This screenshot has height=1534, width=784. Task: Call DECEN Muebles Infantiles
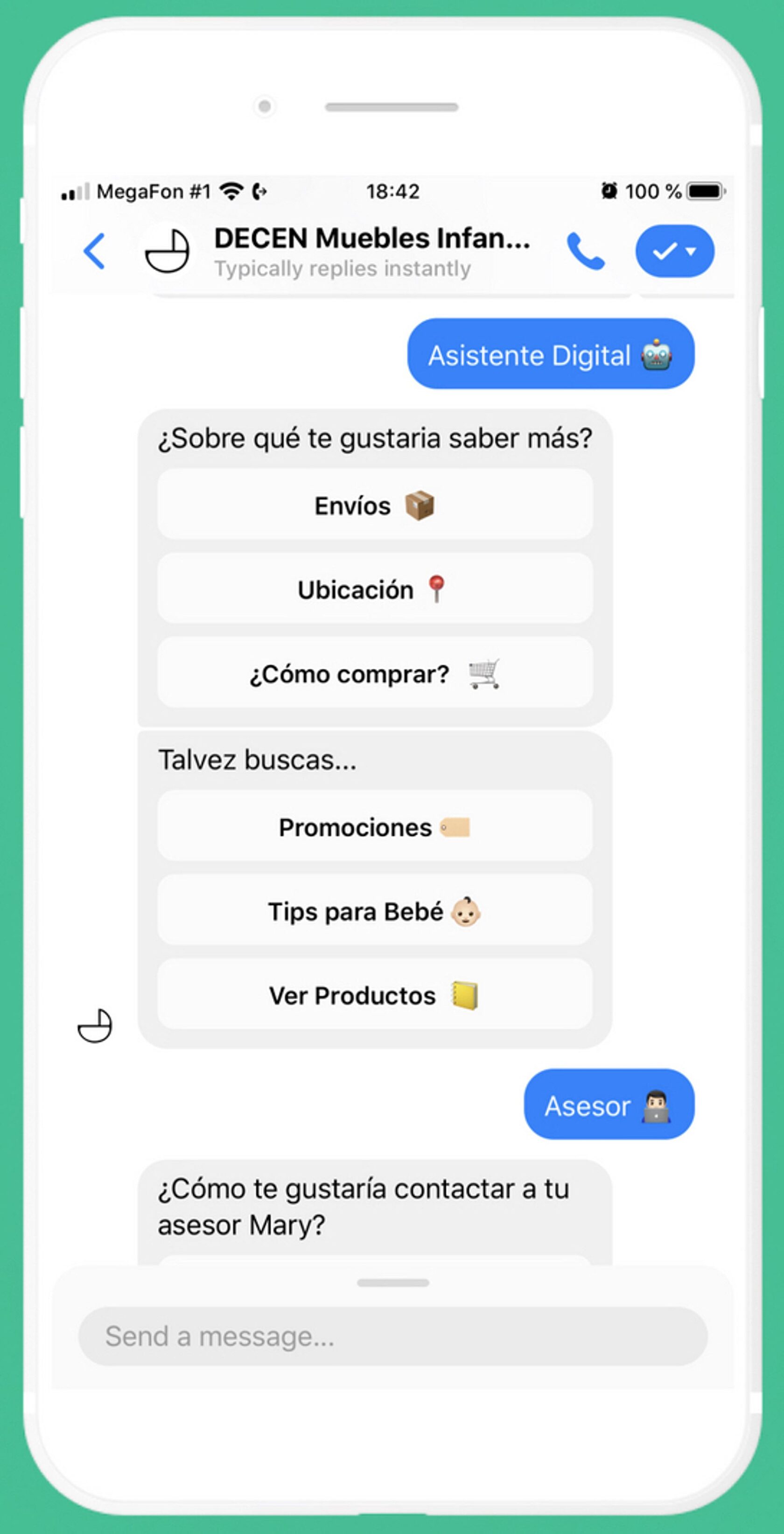(x=585, y=251)
